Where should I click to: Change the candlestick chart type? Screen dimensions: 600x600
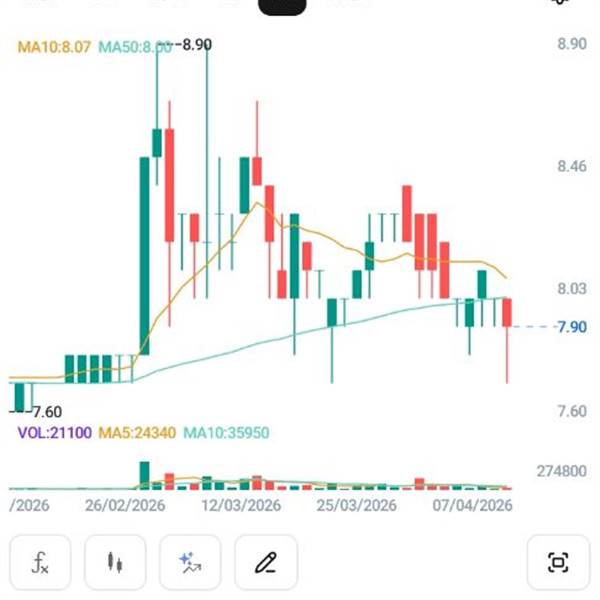point(115,562)
